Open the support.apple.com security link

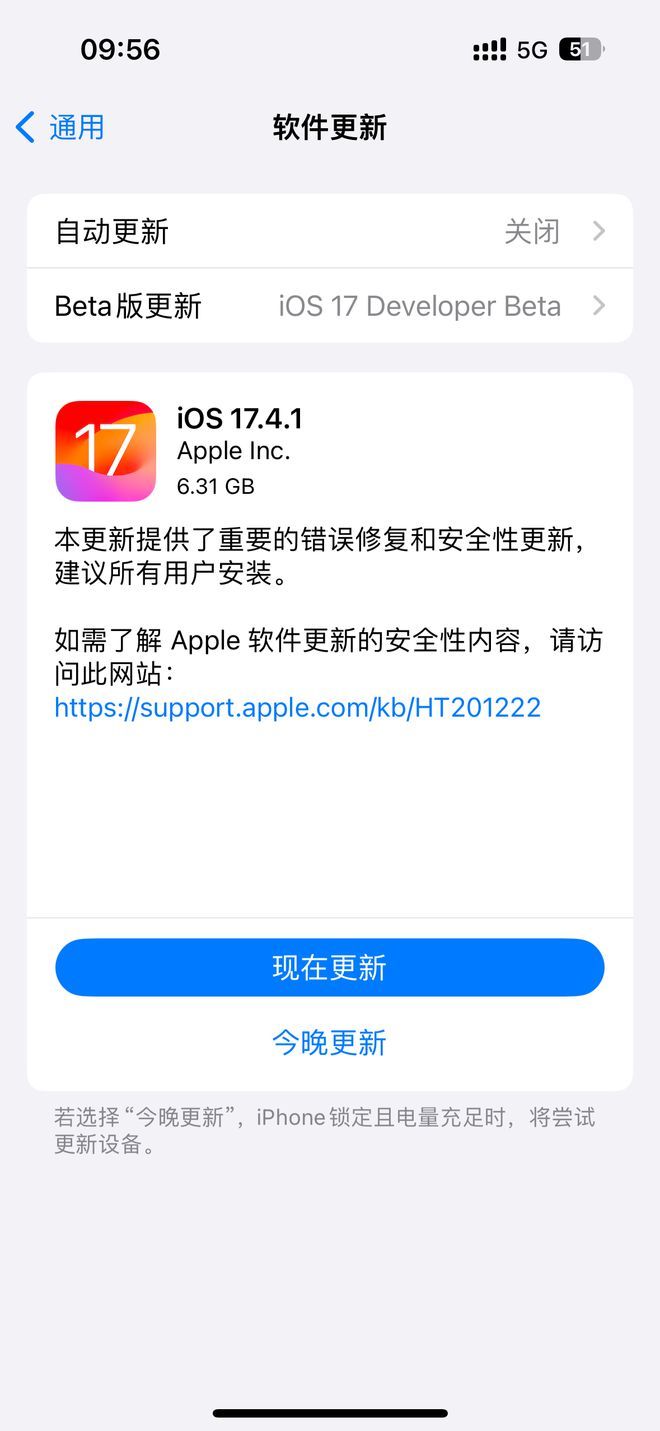(x=297, y=708)
